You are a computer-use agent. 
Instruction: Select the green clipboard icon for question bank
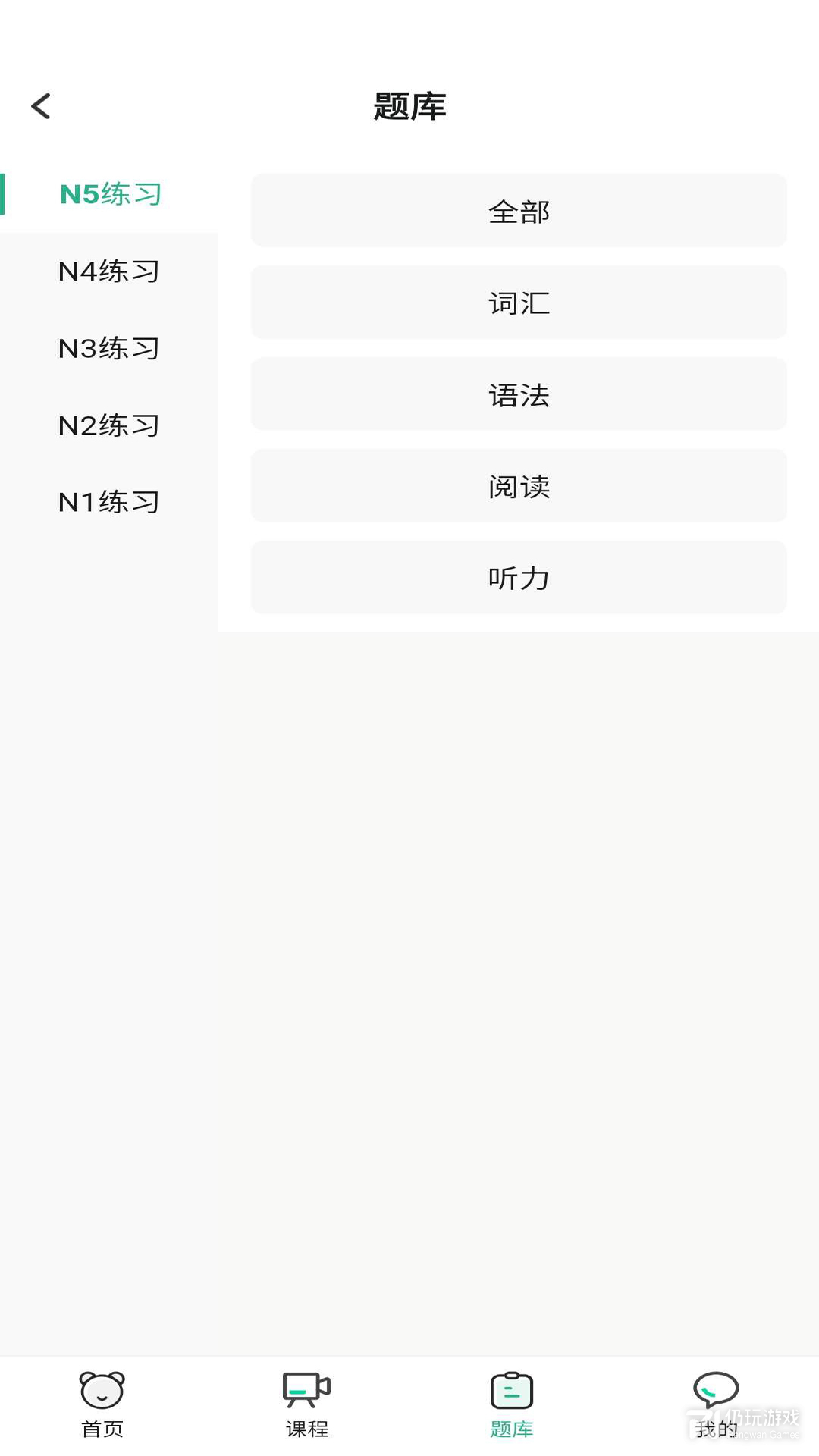click(512, 1391)
